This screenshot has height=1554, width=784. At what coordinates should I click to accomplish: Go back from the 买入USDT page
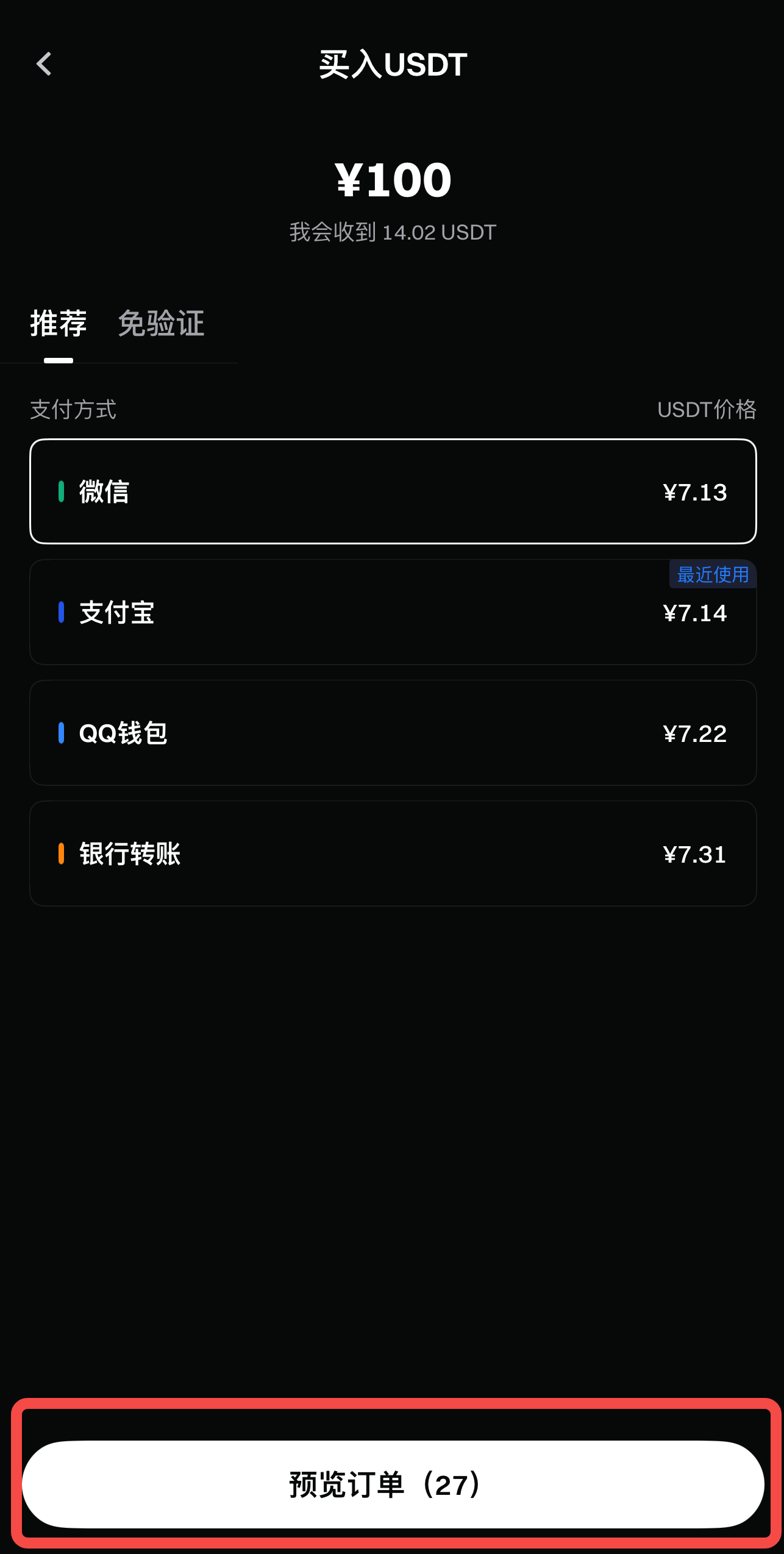tap(44, 64)
